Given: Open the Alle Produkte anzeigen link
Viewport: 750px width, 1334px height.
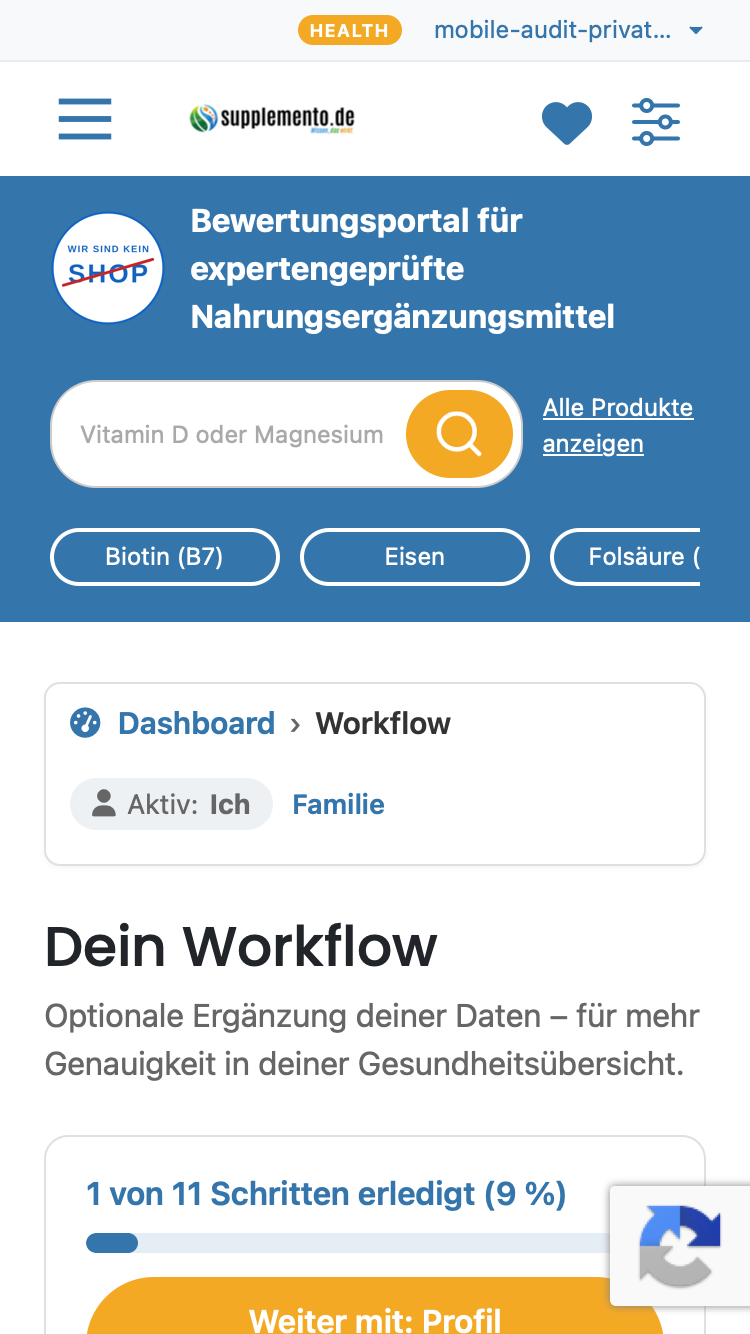Looking at the screenshot, I should click(x=618, y=425).
